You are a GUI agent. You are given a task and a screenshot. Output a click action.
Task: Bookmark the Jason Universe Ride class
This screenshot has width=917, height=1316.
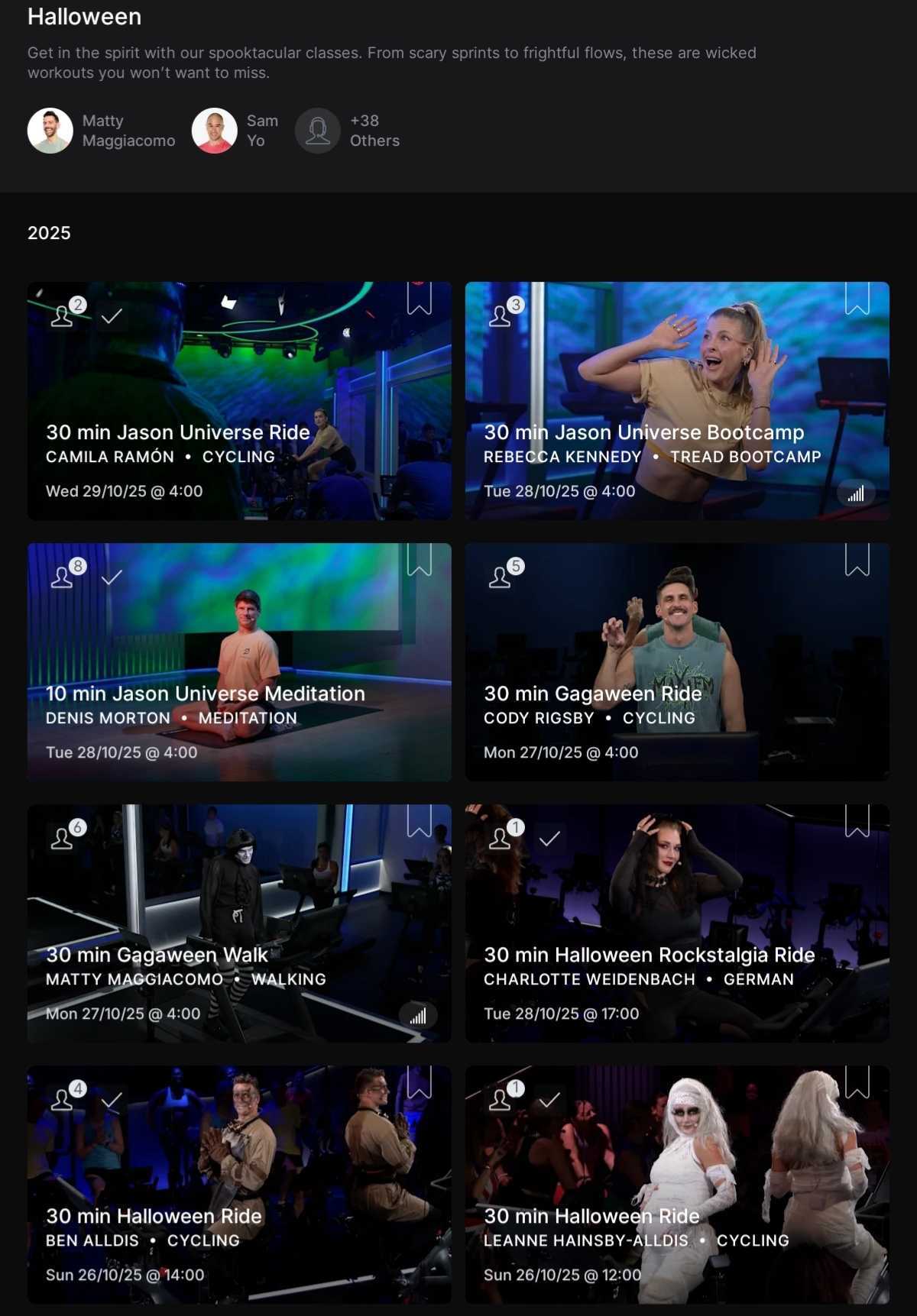pos(420,299)
